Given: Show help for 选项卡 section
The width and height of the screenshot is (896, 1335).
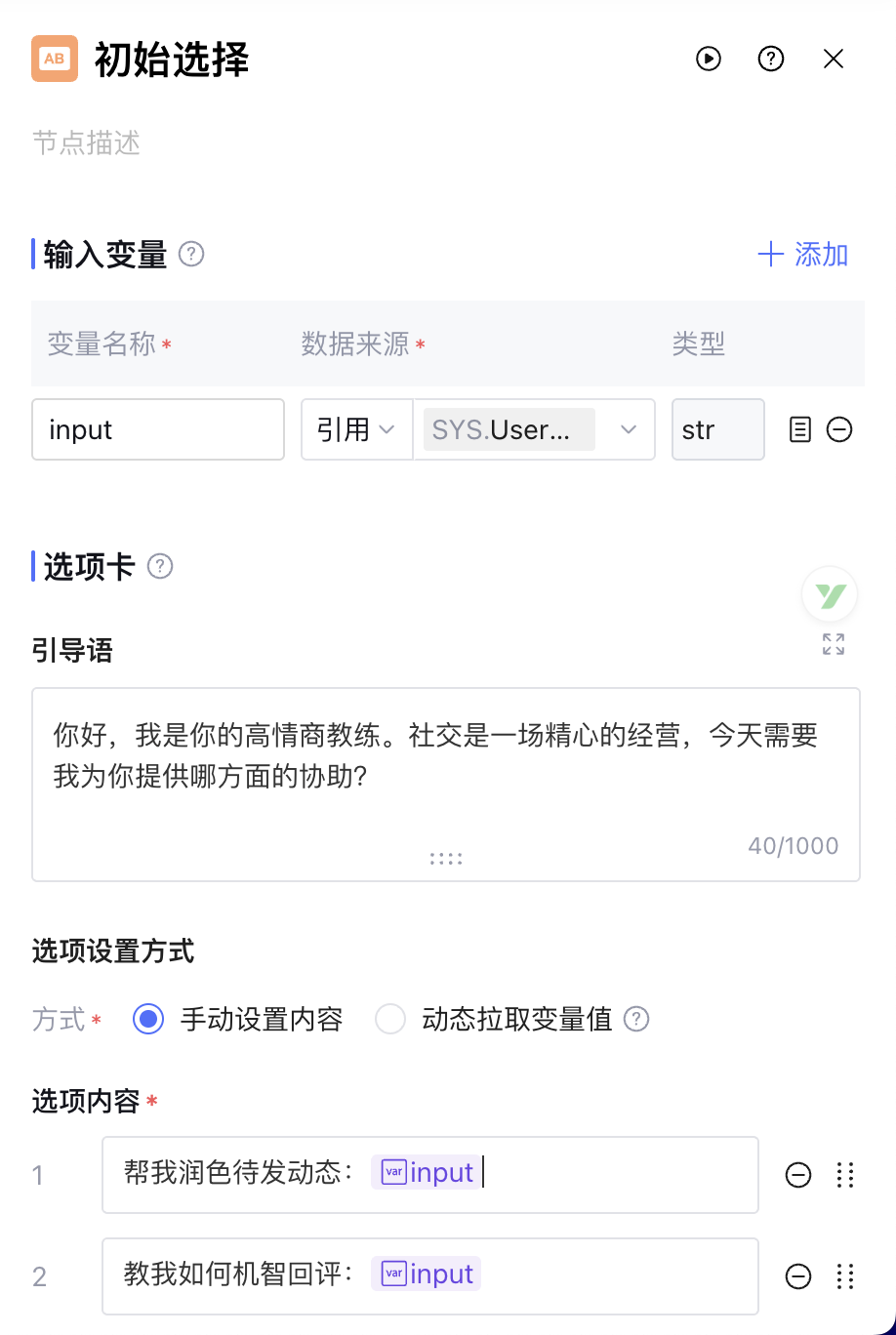Looking at the screenshot, I should point(160,567).
